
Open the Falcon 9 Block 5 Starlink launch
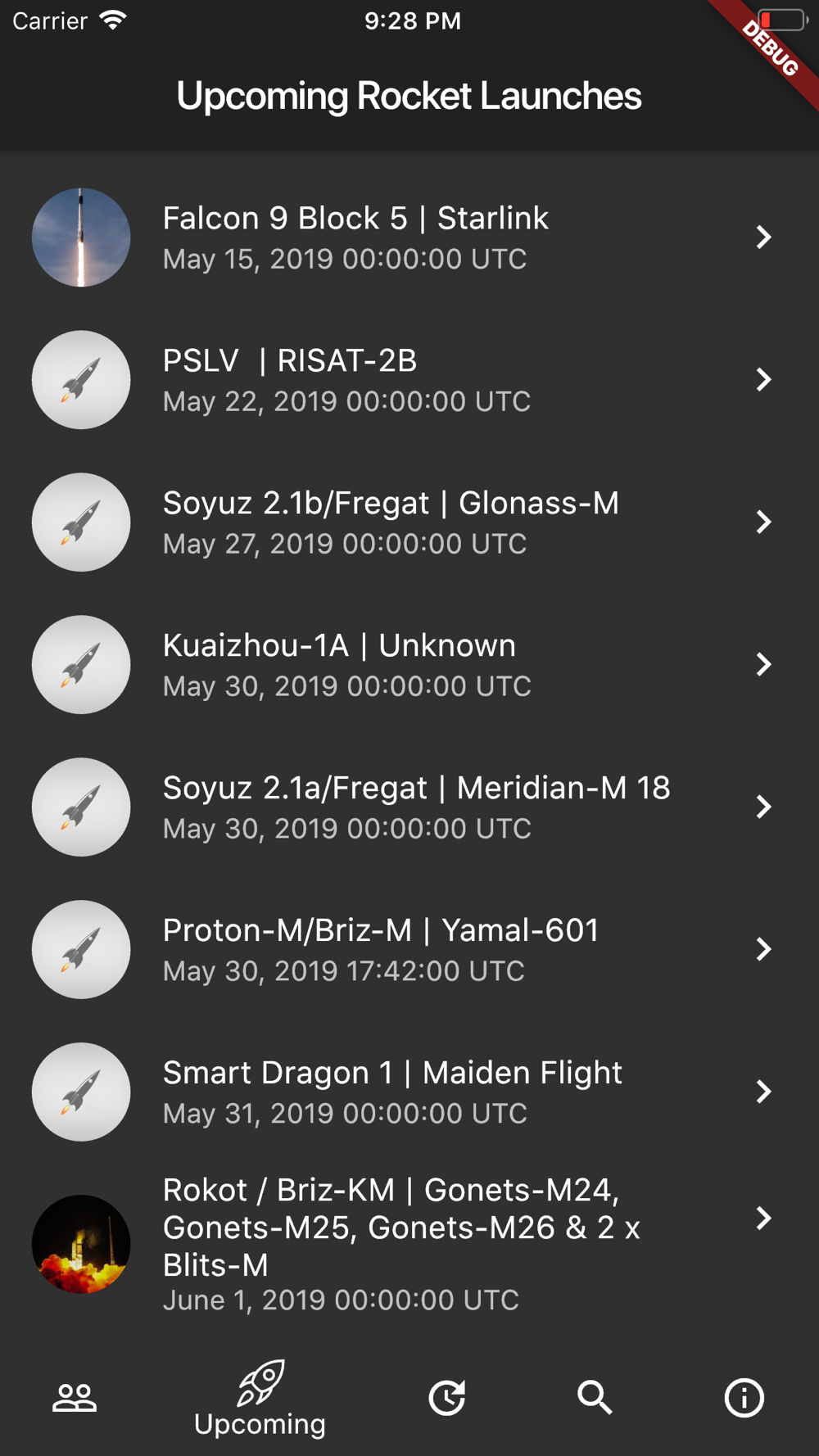(409, 237)
